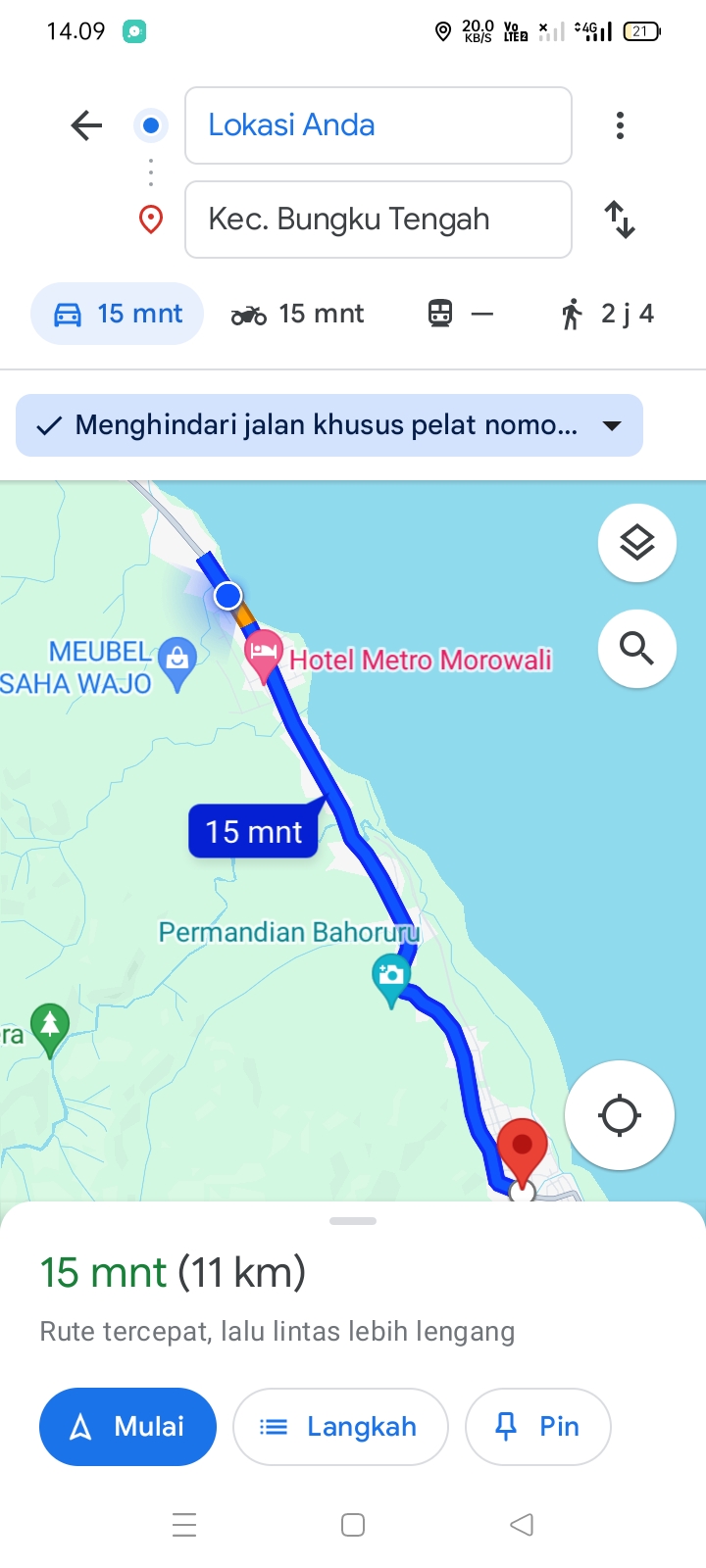This screenshot has height=1568, width=706.
Task: Switch to motorcycle travel mode
Action: [x=297, y=314]
